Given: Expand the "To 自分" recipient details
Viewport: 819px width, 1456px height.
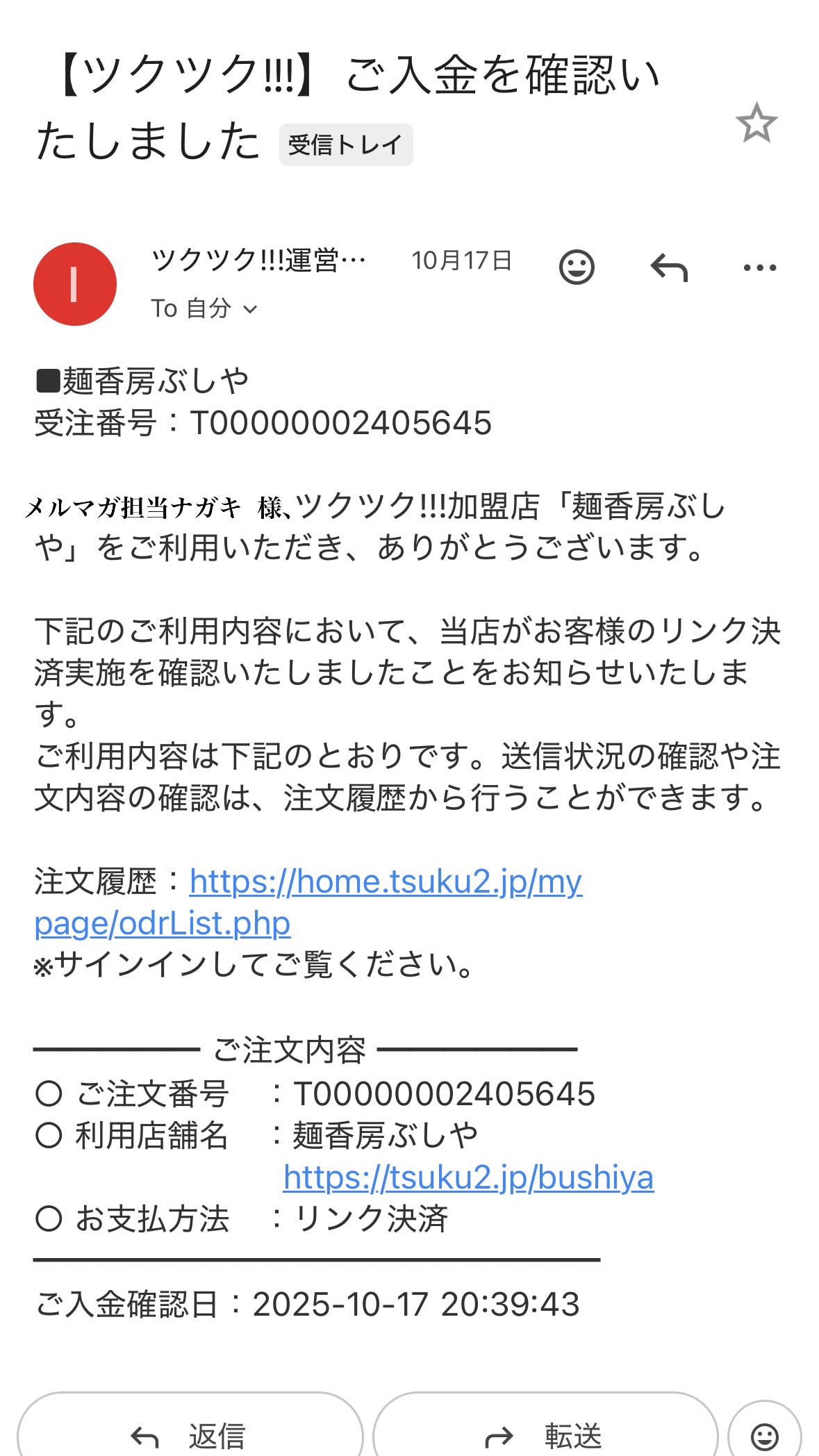Looking at the screenshot, I should coord(204,308).
